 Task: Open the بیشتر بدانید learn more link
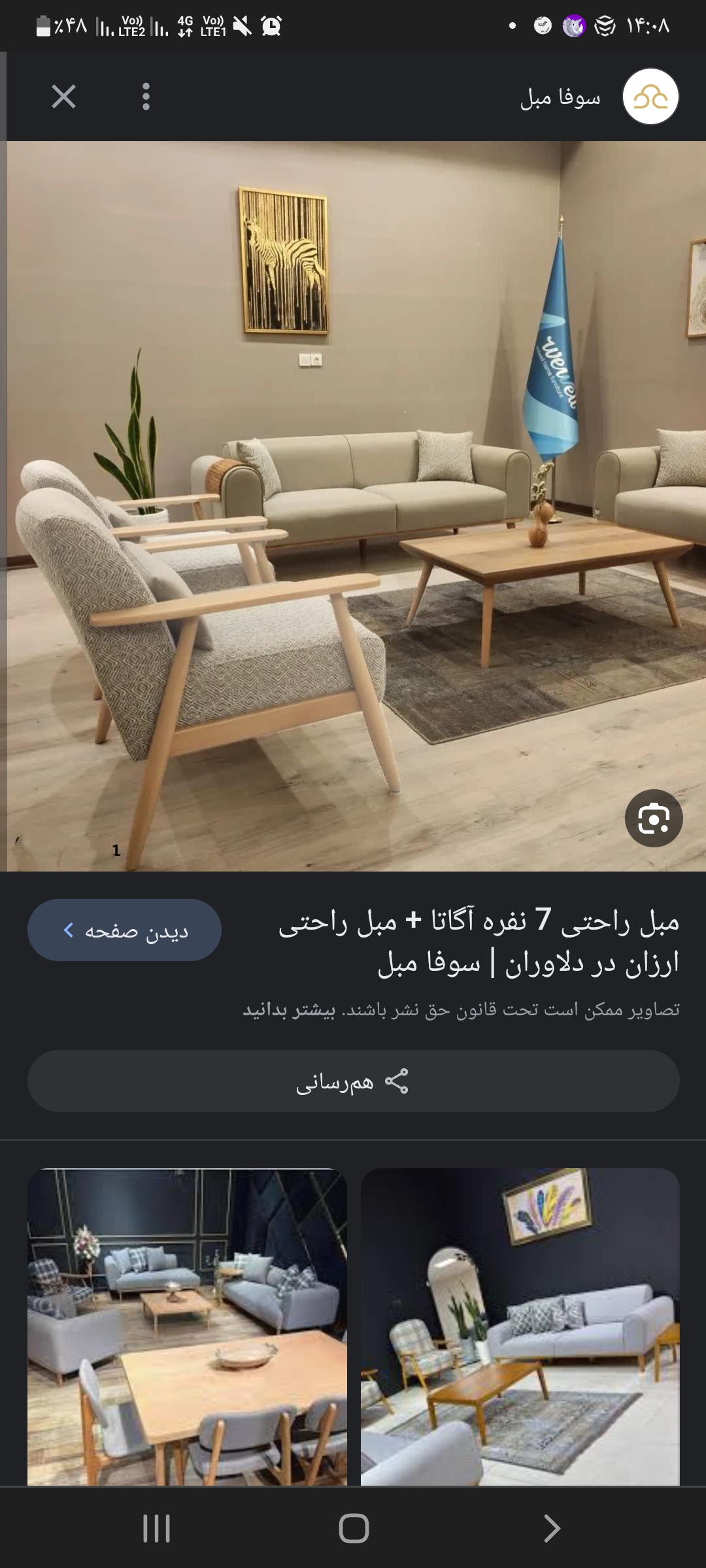289,1010
